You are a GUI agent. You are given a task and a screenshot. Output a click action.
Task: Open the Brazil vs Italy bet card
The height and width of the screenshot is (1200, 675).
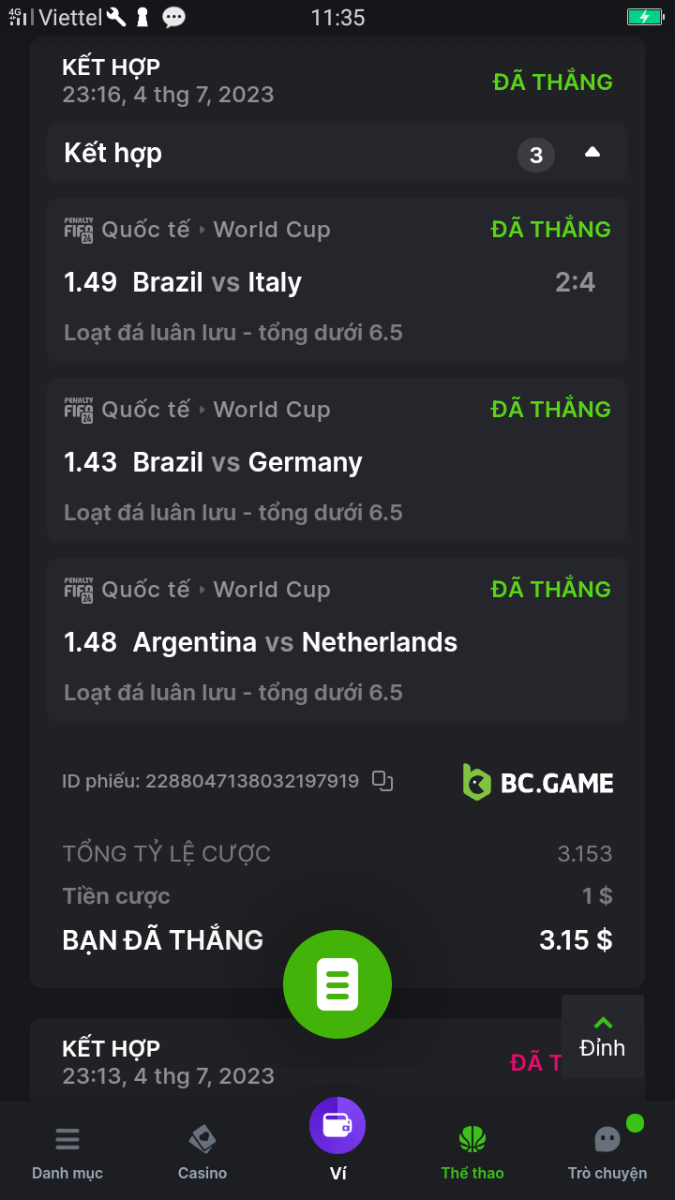click(x=337, y=280)
